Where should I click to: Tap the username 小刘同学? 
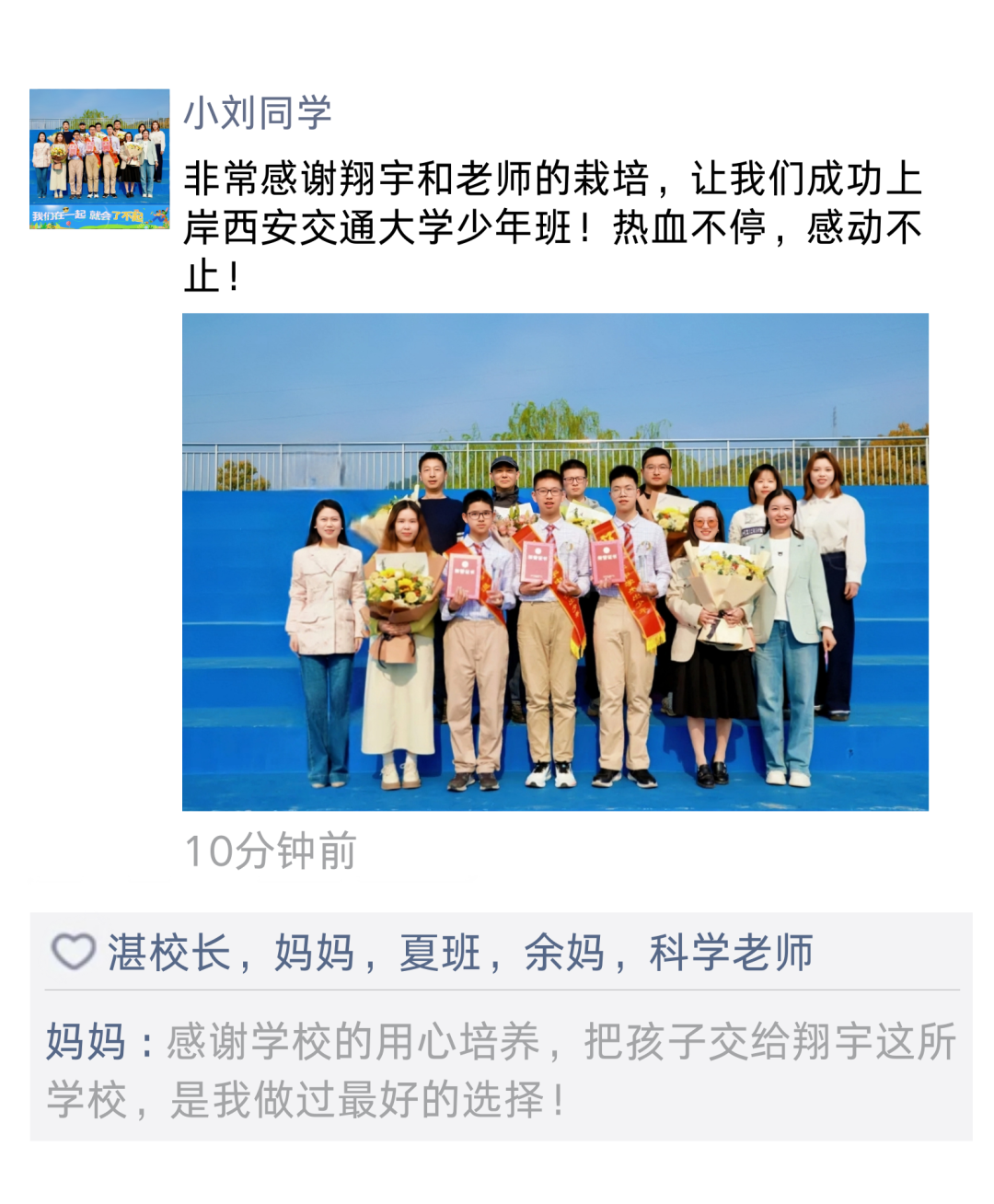(x=257, y=113)
